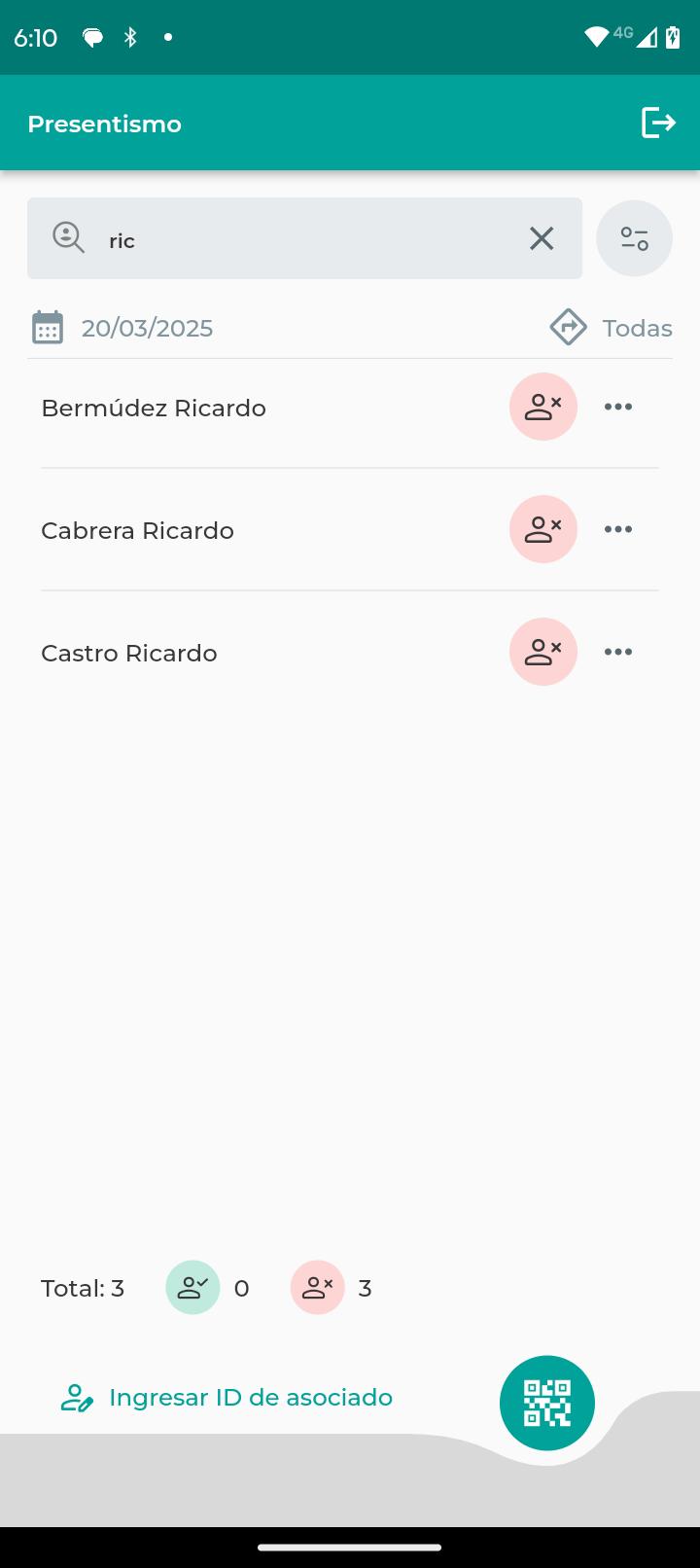
Task: Filter by the present count icon
Action: 192,1288
